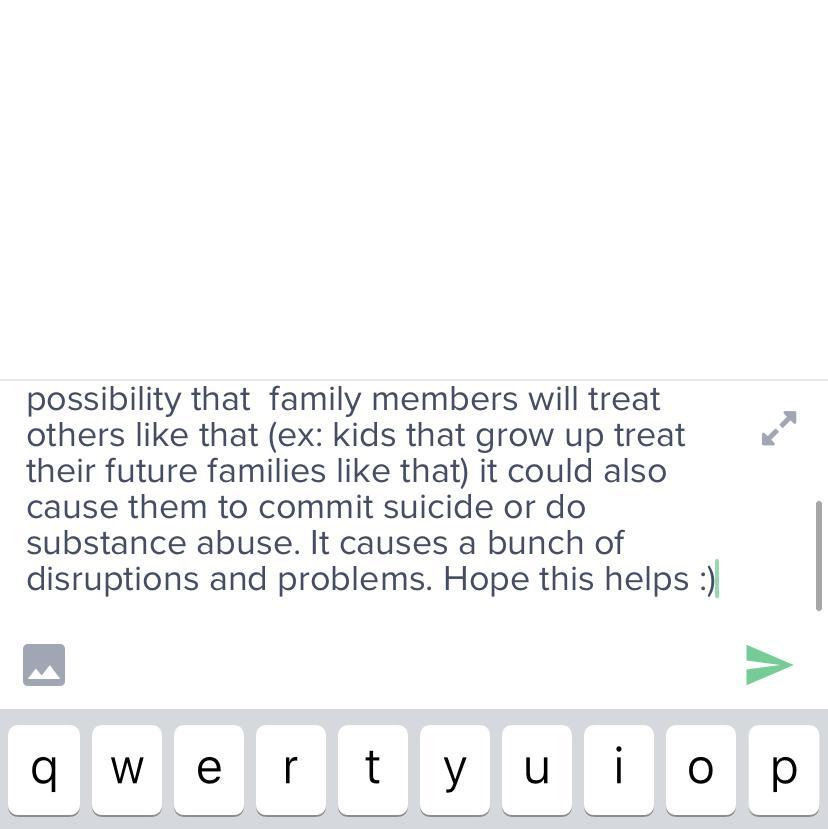828x829 pixels.
Task: Attach an image using the picture icon
Action: coord(44,665)
